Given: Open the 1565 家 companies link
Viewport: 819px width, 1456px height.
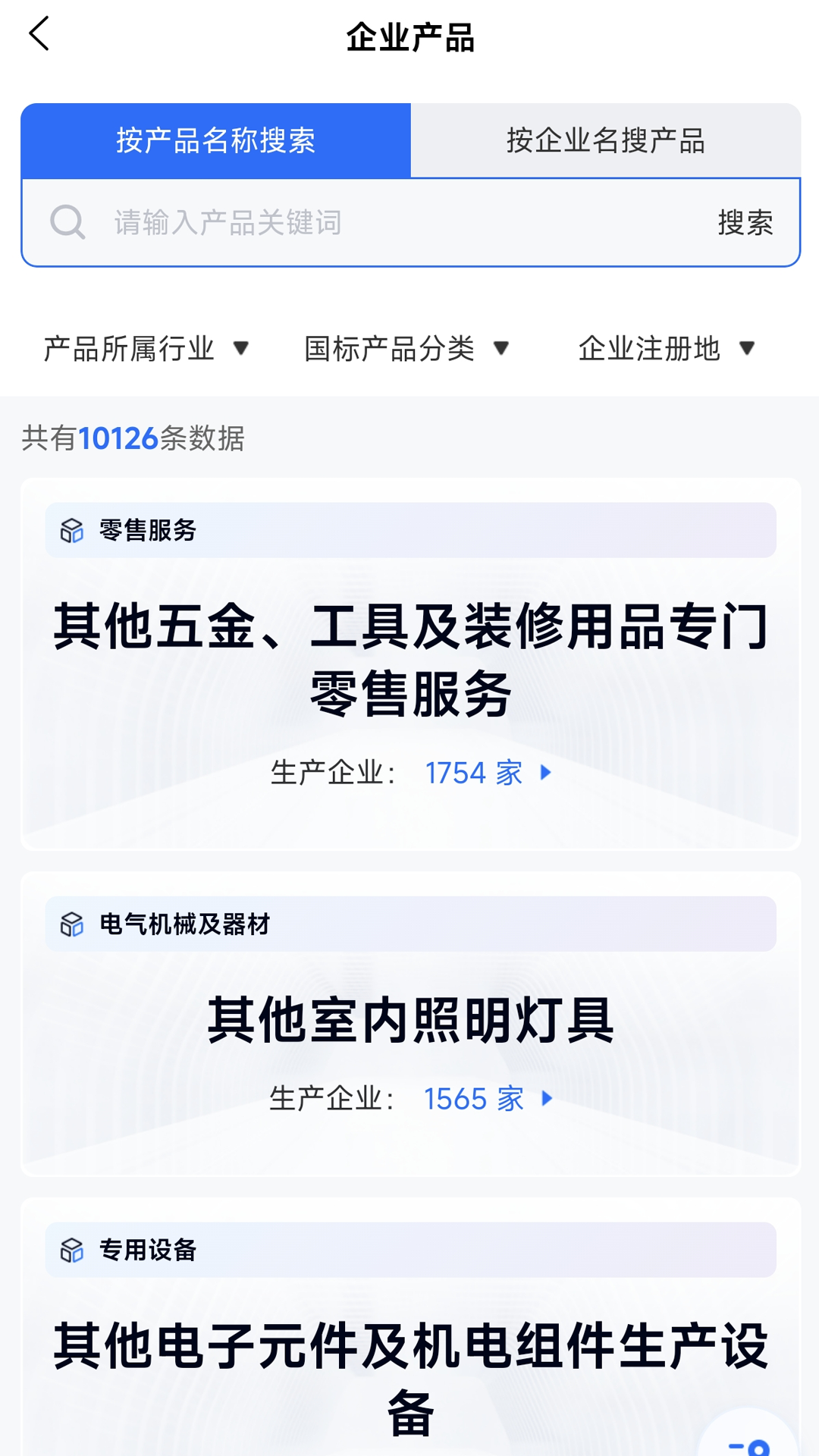Looking at the screenshot, I should 473,1098.
